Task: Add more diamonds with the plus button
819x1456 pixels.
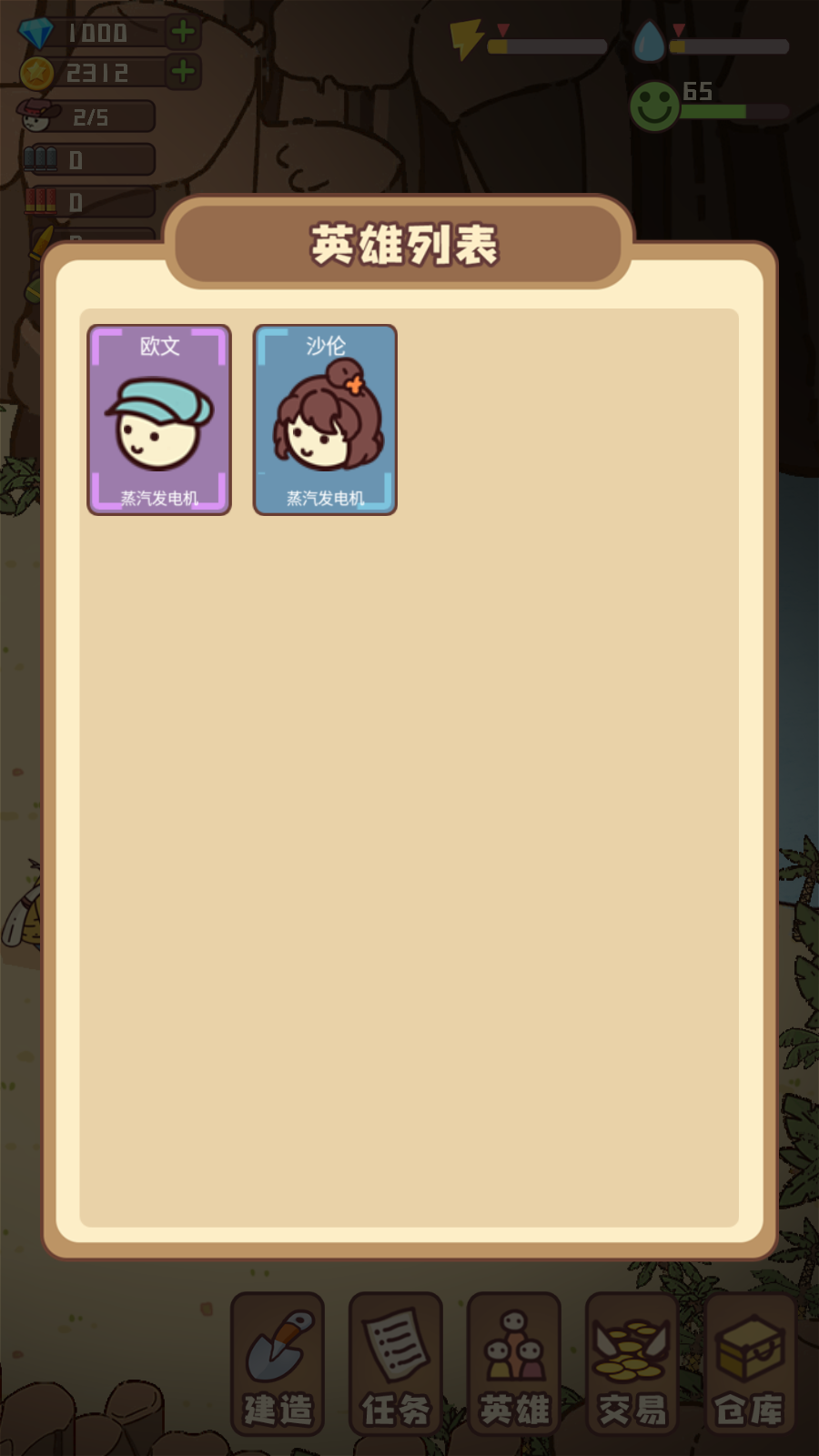Action: [184, 32]
